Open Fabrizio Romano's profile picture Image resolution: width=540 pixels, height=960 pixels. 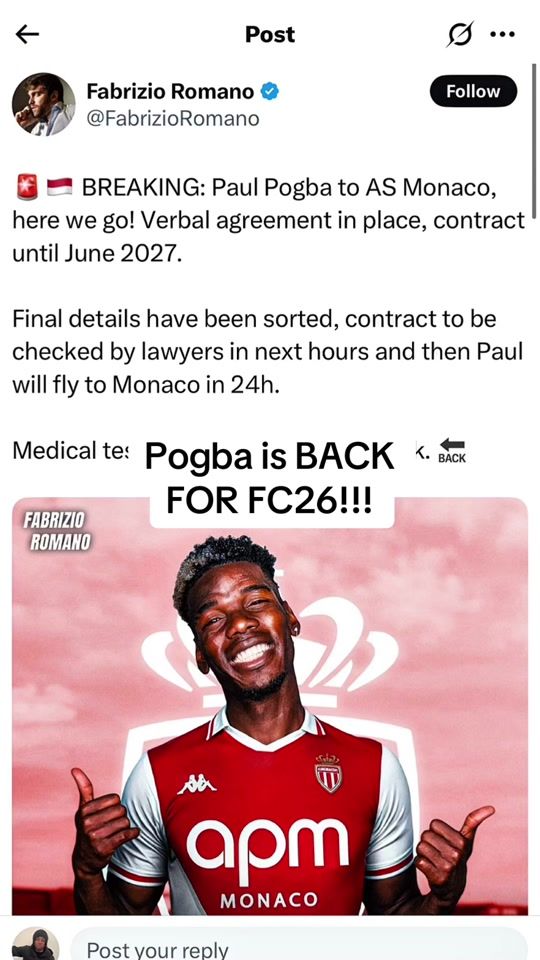click(x=43, y=104)
